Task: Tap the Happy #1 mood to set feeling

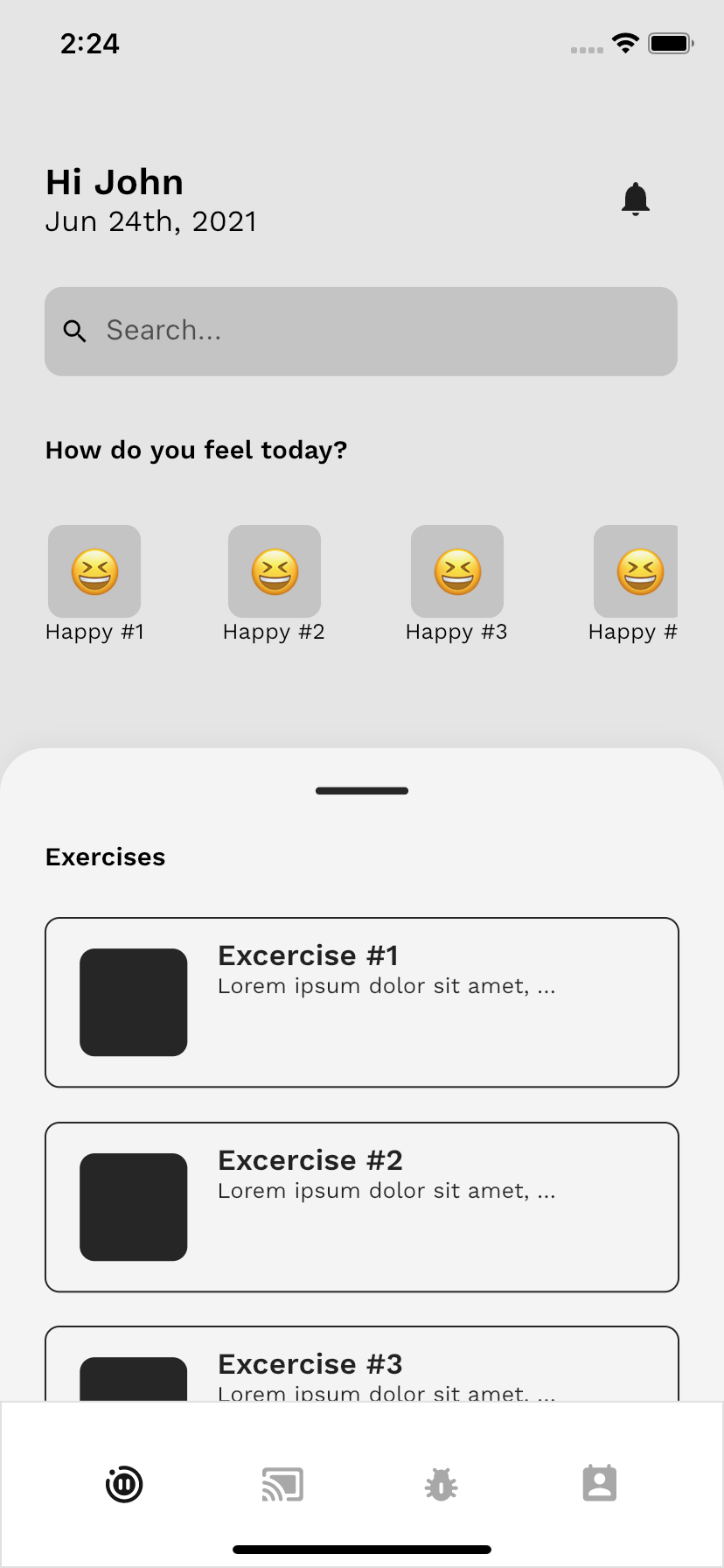Action: click(x=94, y=572)
